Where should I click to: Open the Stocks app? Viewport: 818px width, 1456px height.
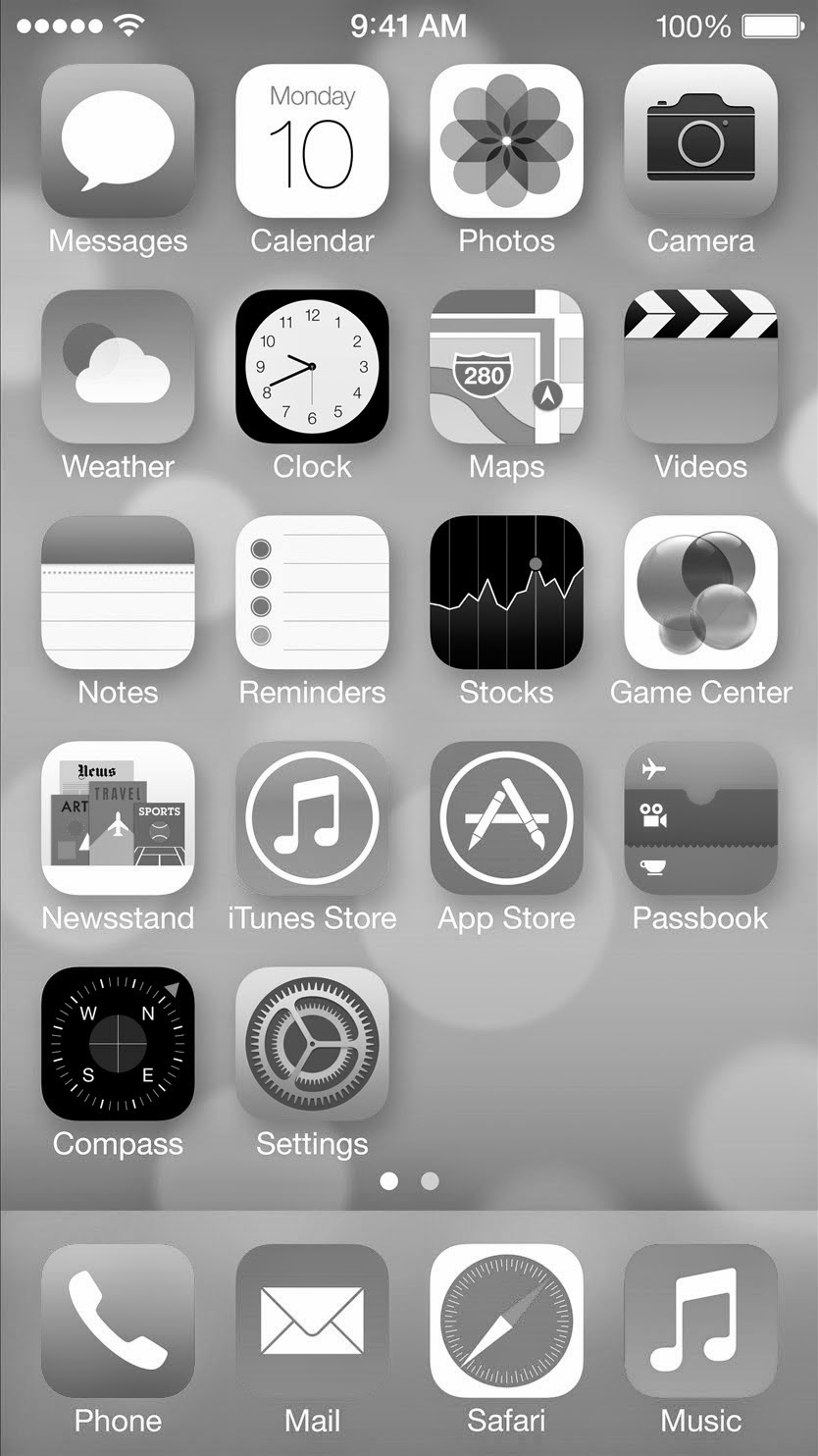coord(506,592)
